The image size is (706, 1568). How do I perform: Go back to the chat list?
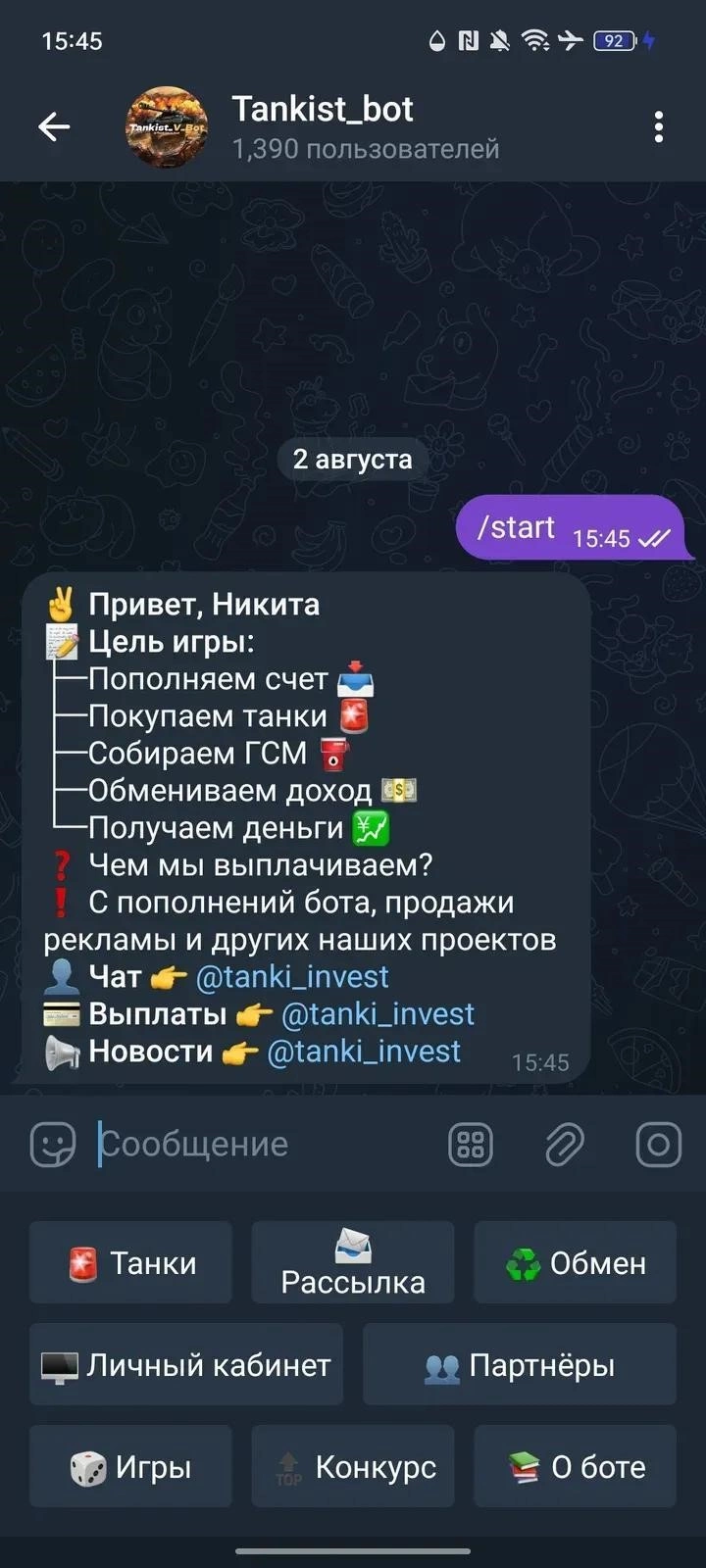54,126
